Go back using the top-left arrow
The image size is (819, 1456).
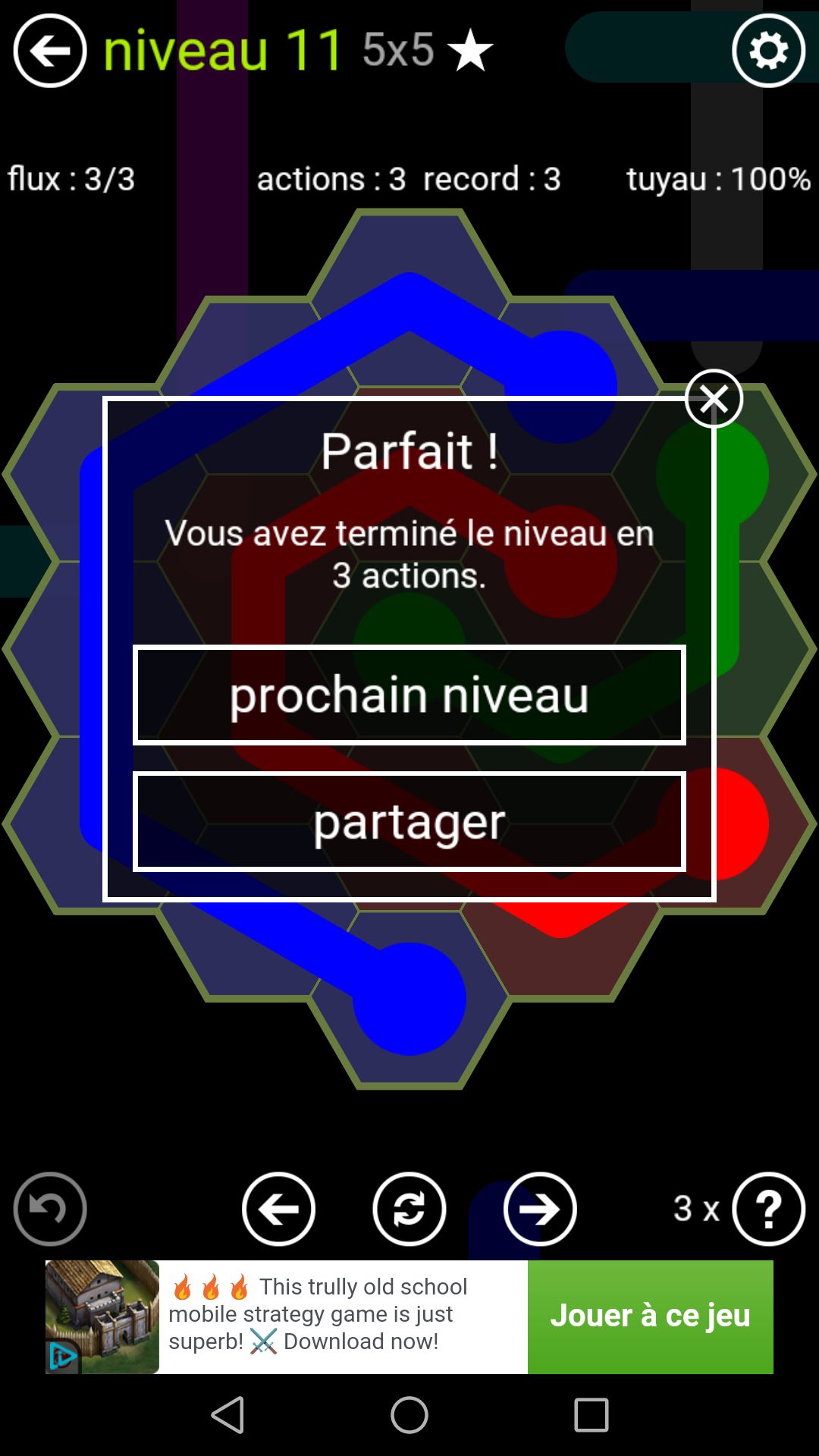pyautogui.click(x=50, y=51)
